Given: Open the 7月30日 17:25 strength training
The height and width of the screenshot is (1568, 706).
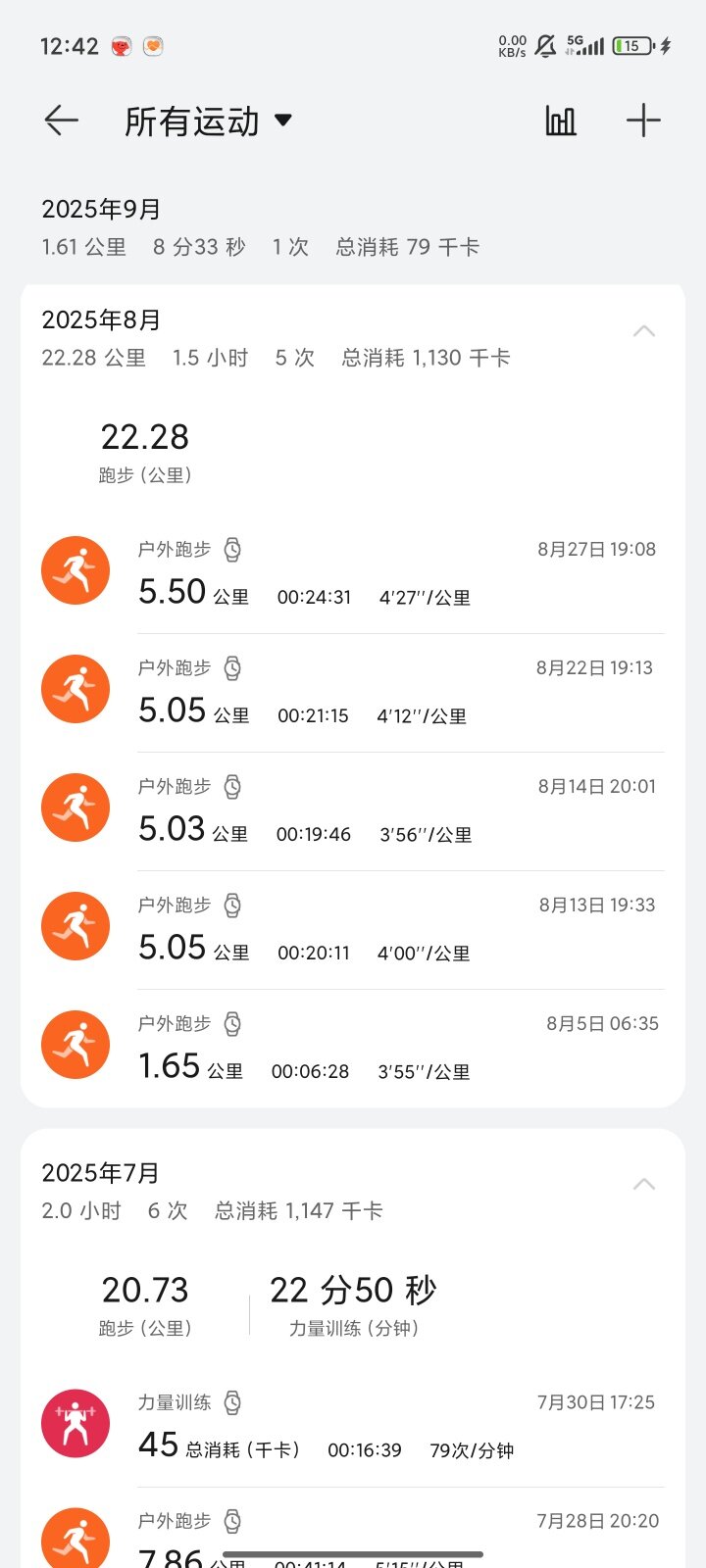Looking at the screenshot, I should tap(392, 1427).
